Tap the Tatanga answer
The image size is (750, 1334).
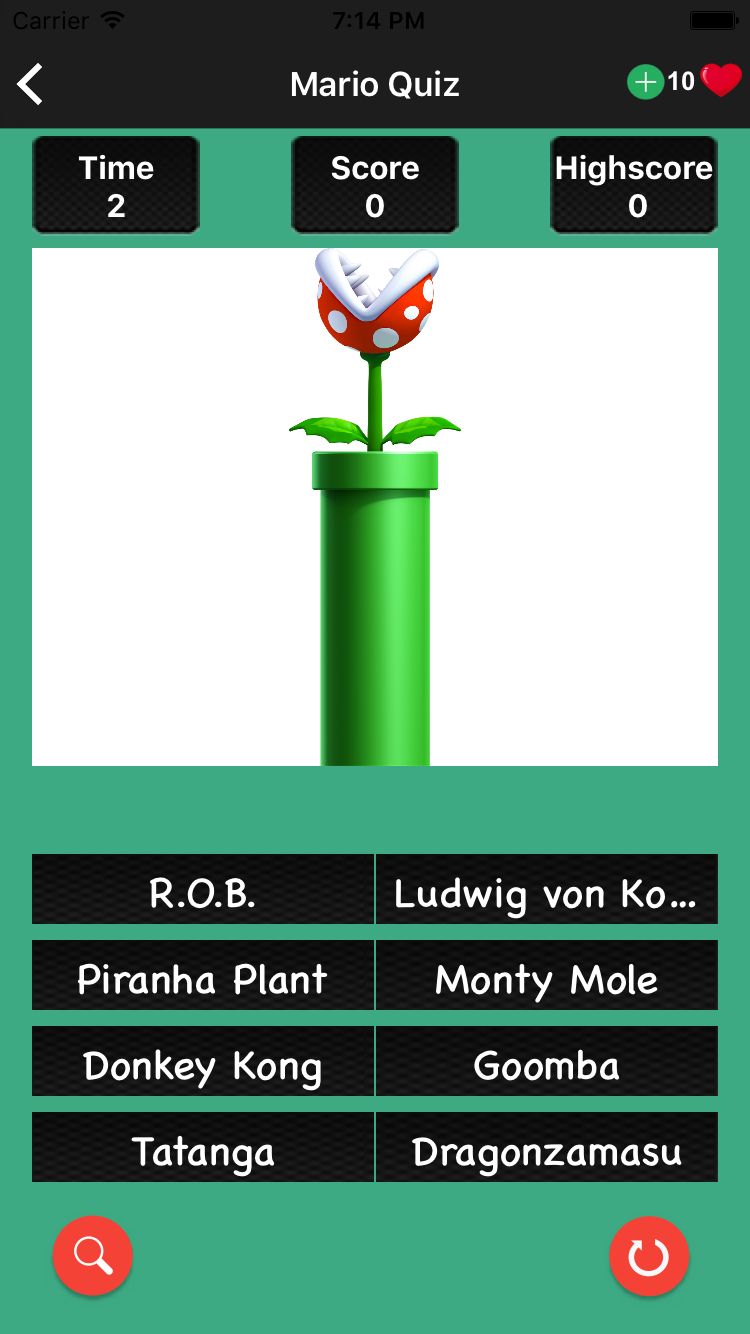(x=203, y=1147)
